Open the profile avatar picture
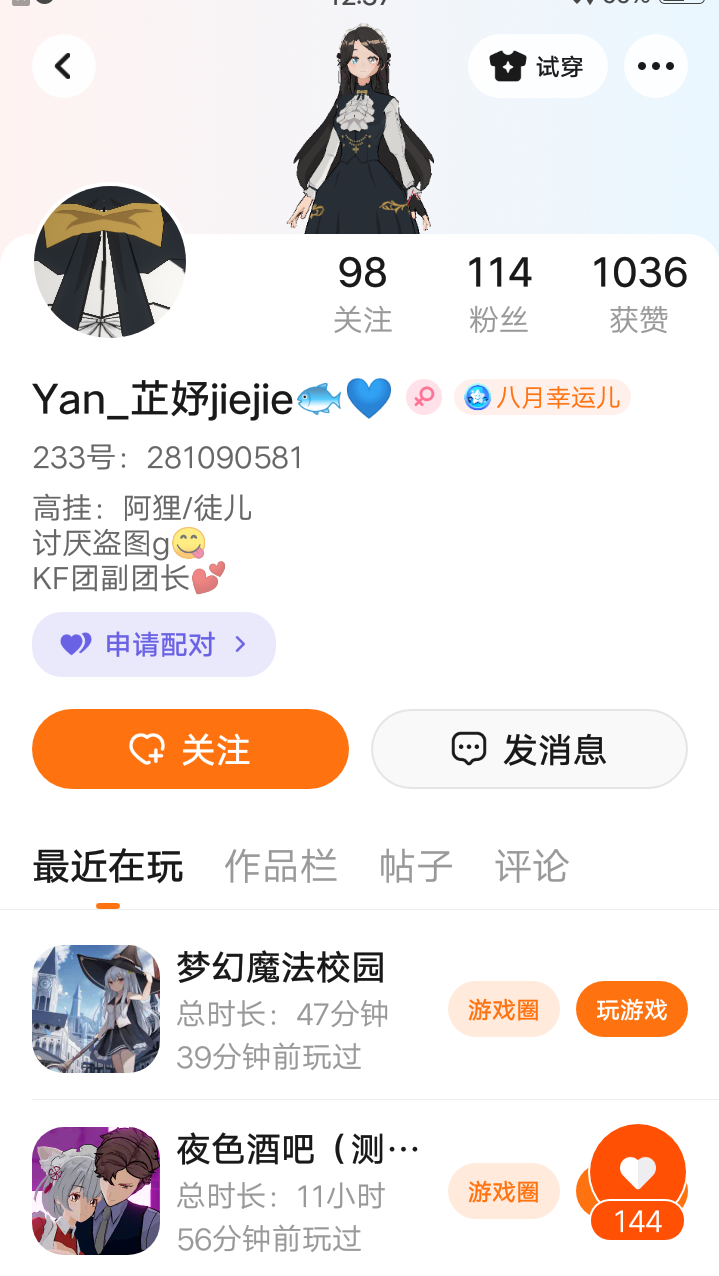The image size is (719, 1276). (110, 261)
